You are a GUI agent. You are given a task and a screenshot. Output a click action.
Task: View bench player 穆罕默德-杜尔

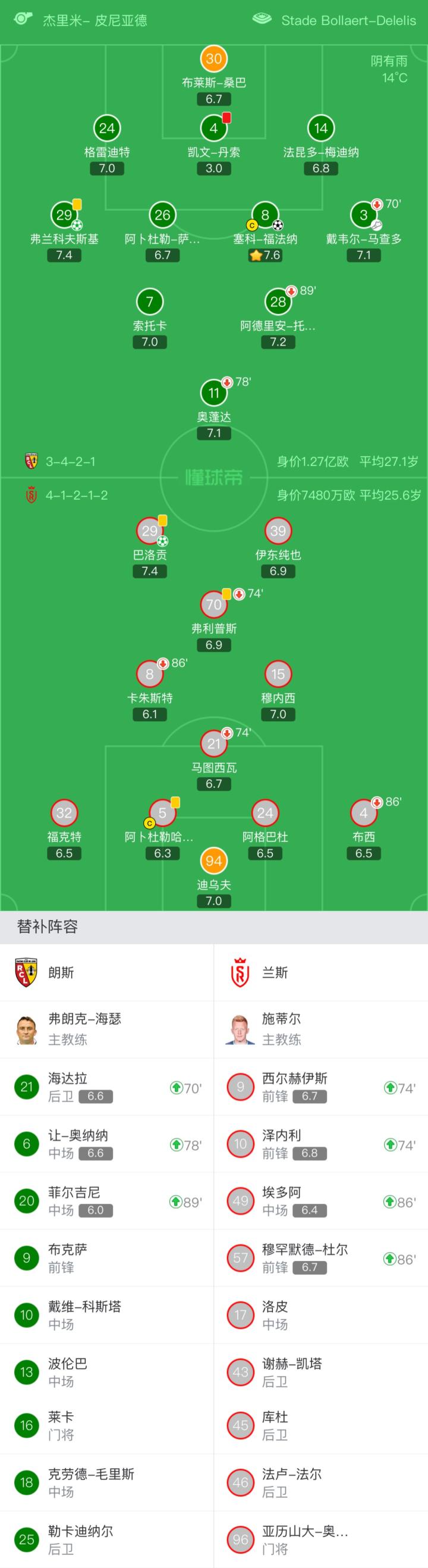[320, 1258]
